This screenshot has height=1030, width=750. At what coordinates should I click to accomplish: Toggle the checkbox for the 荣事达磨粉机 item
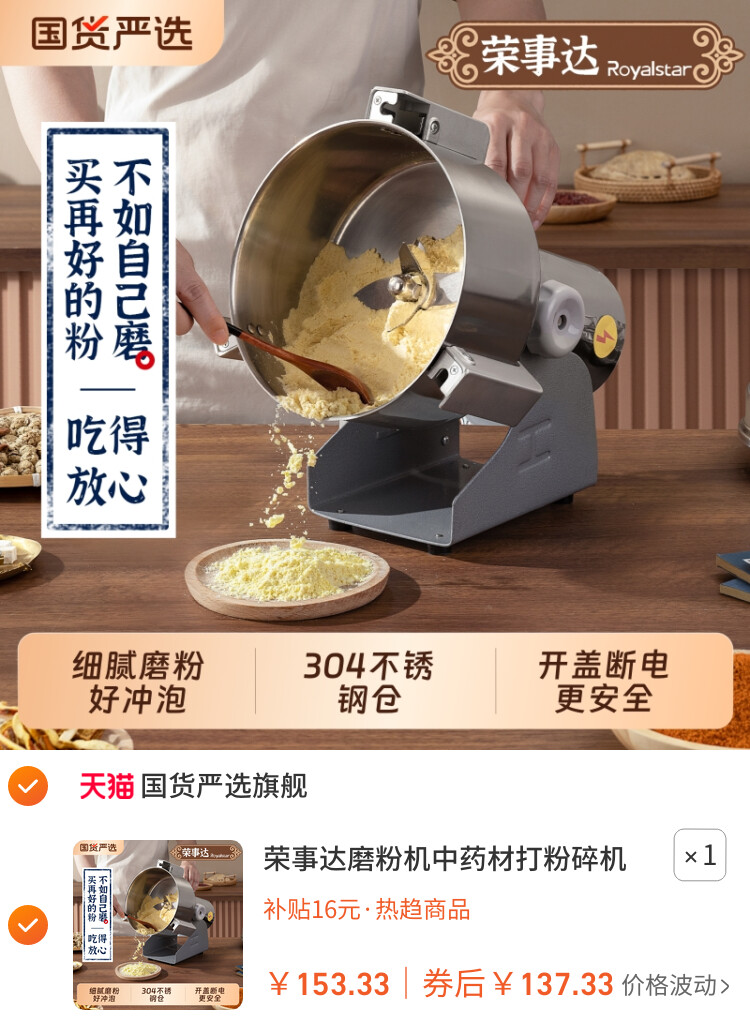tap(28, 925)
